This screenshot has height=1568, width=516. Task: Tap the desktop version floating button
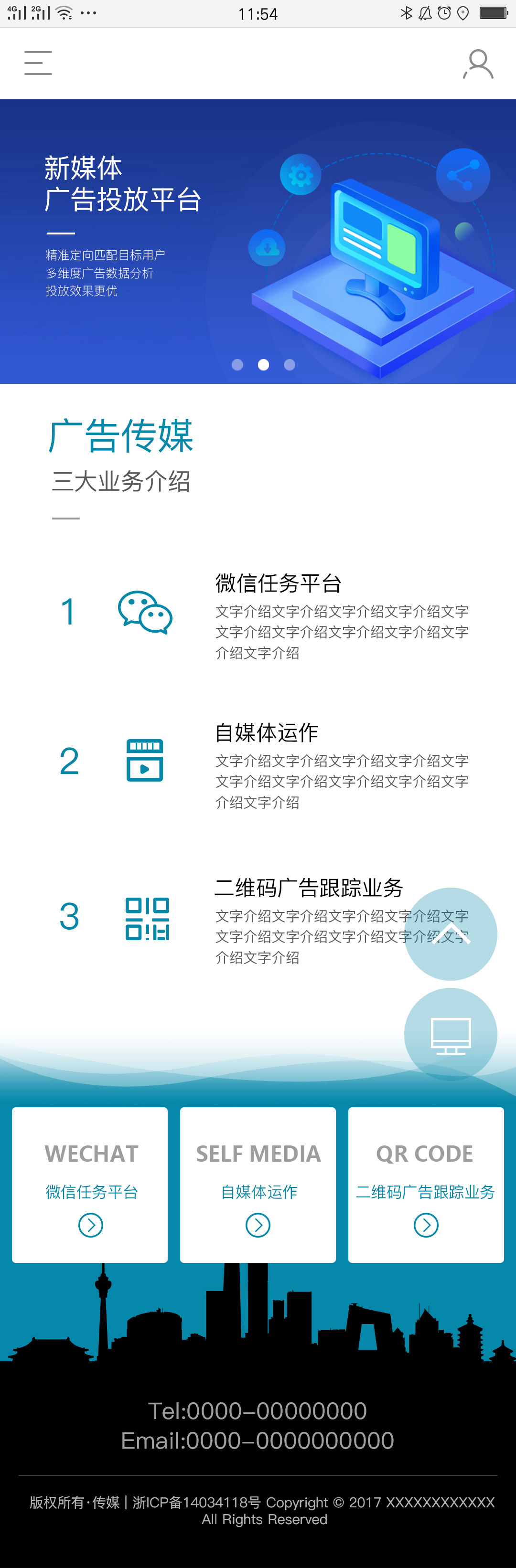click(x=450, y=1034)
